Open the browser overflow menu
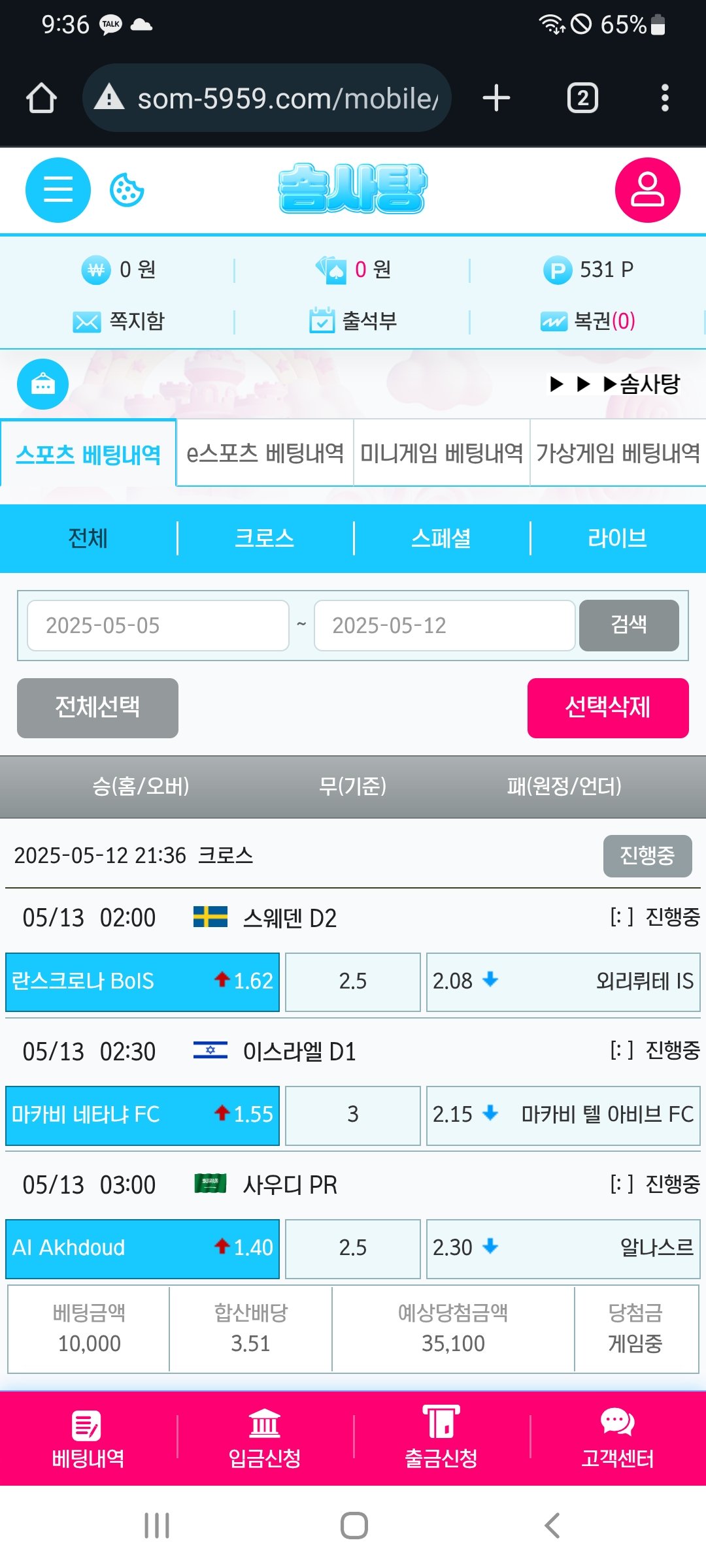This screenshot has height=1568, width=706. click(x=665, y=98)
